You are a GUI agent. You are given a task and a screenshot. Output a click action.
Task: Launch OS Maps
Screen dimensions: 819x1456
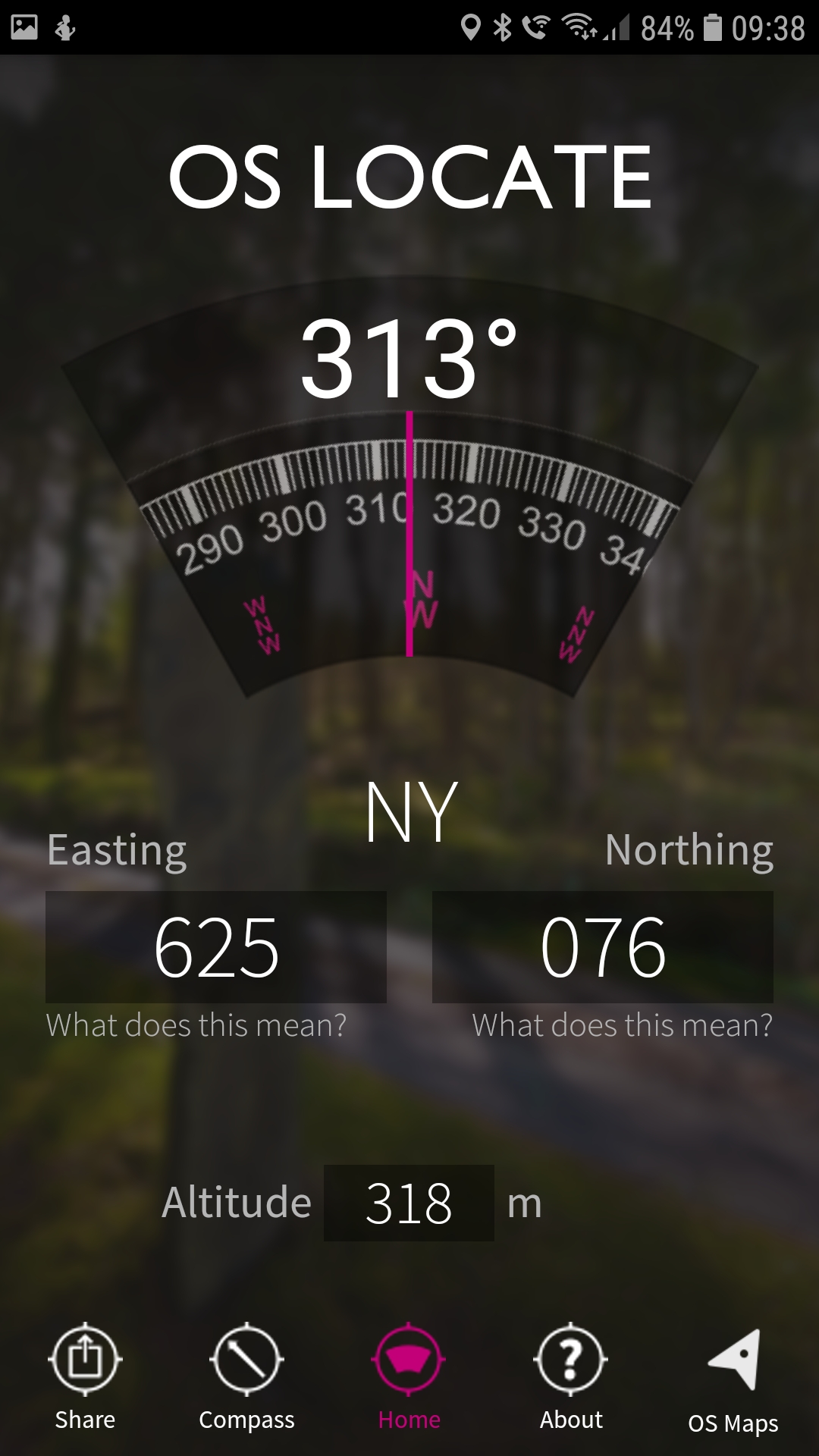[733, 1376]
